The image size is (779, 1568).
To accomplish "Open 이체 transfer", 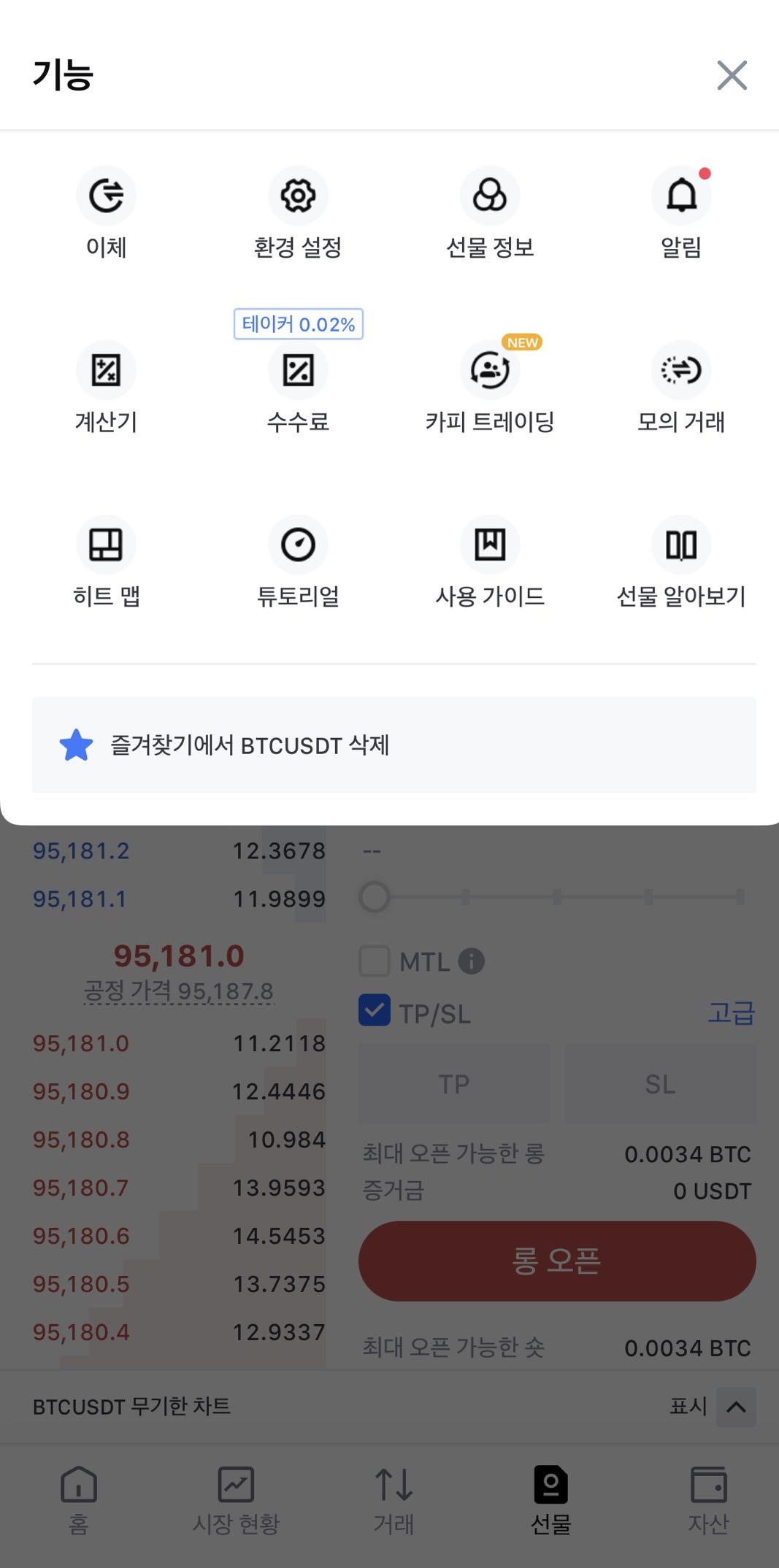I will point(107,196).
